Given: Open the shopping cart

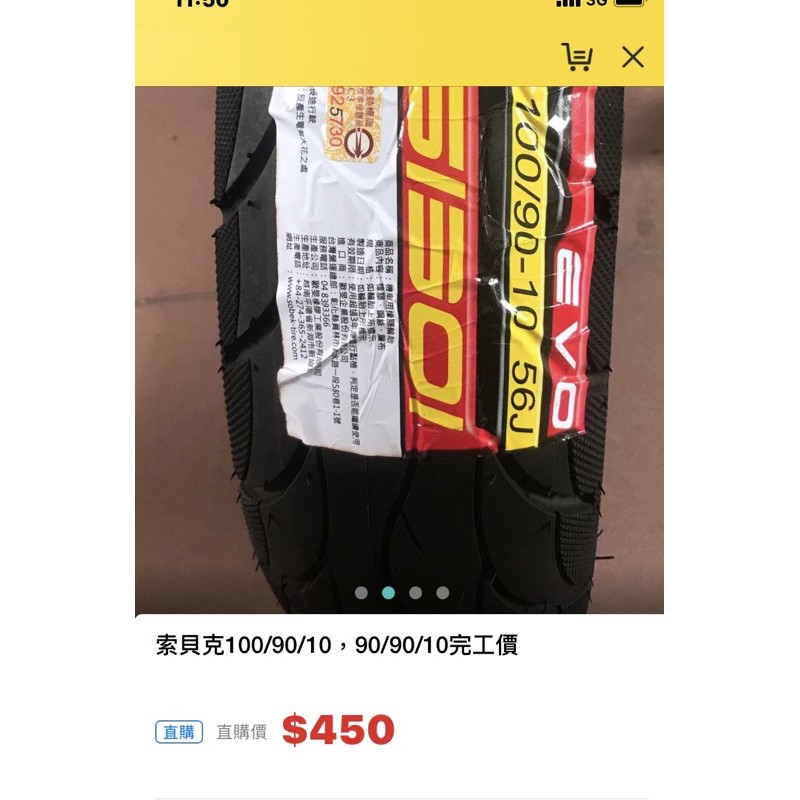Looking at the screenshot, I should [577, 57].
